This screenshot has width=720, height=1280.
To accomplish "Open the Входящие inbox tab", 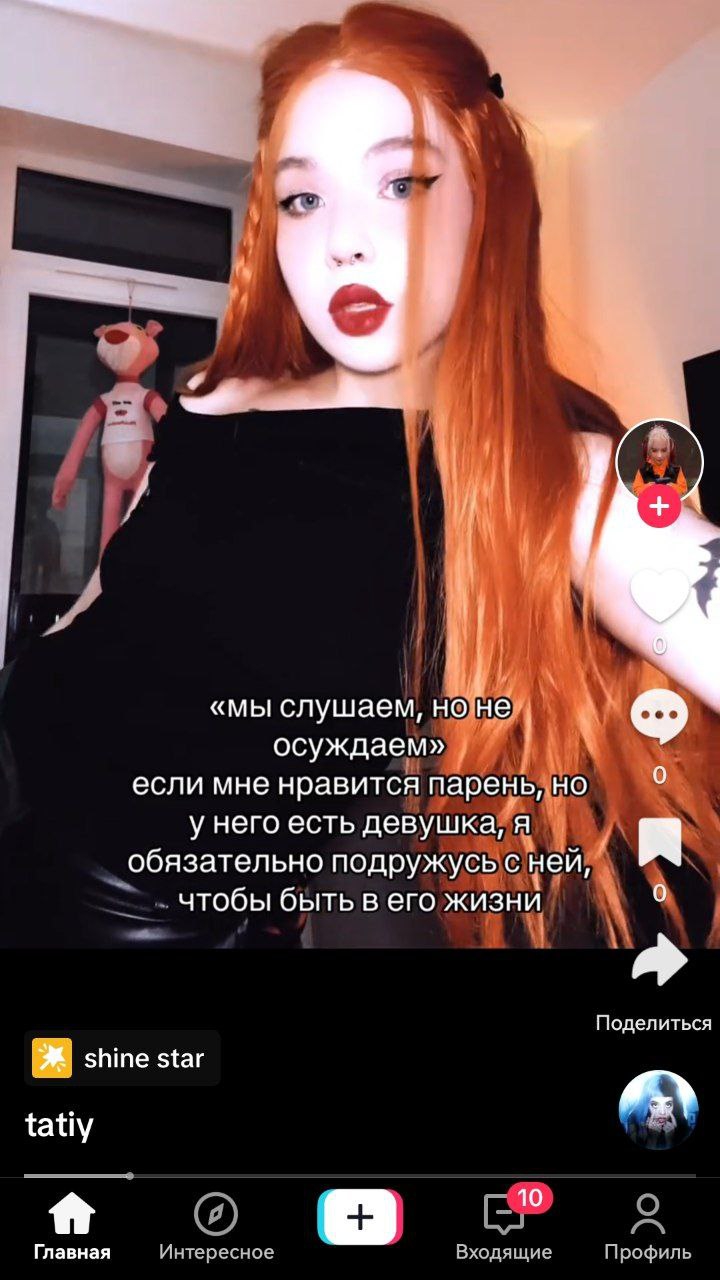I will (x=504, y=1227).
